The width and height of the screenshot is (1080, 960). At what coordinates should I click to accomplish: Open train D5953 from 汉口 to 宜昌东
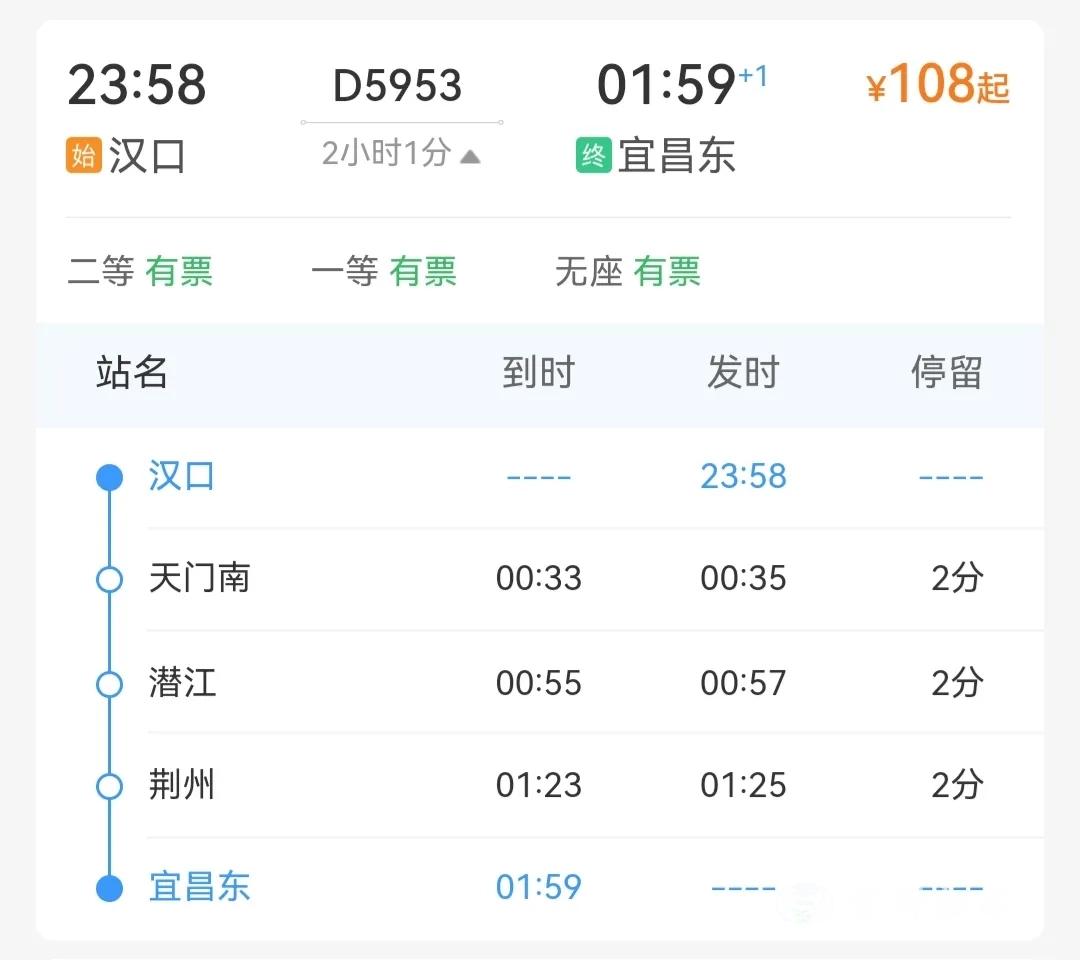point(398,85)
